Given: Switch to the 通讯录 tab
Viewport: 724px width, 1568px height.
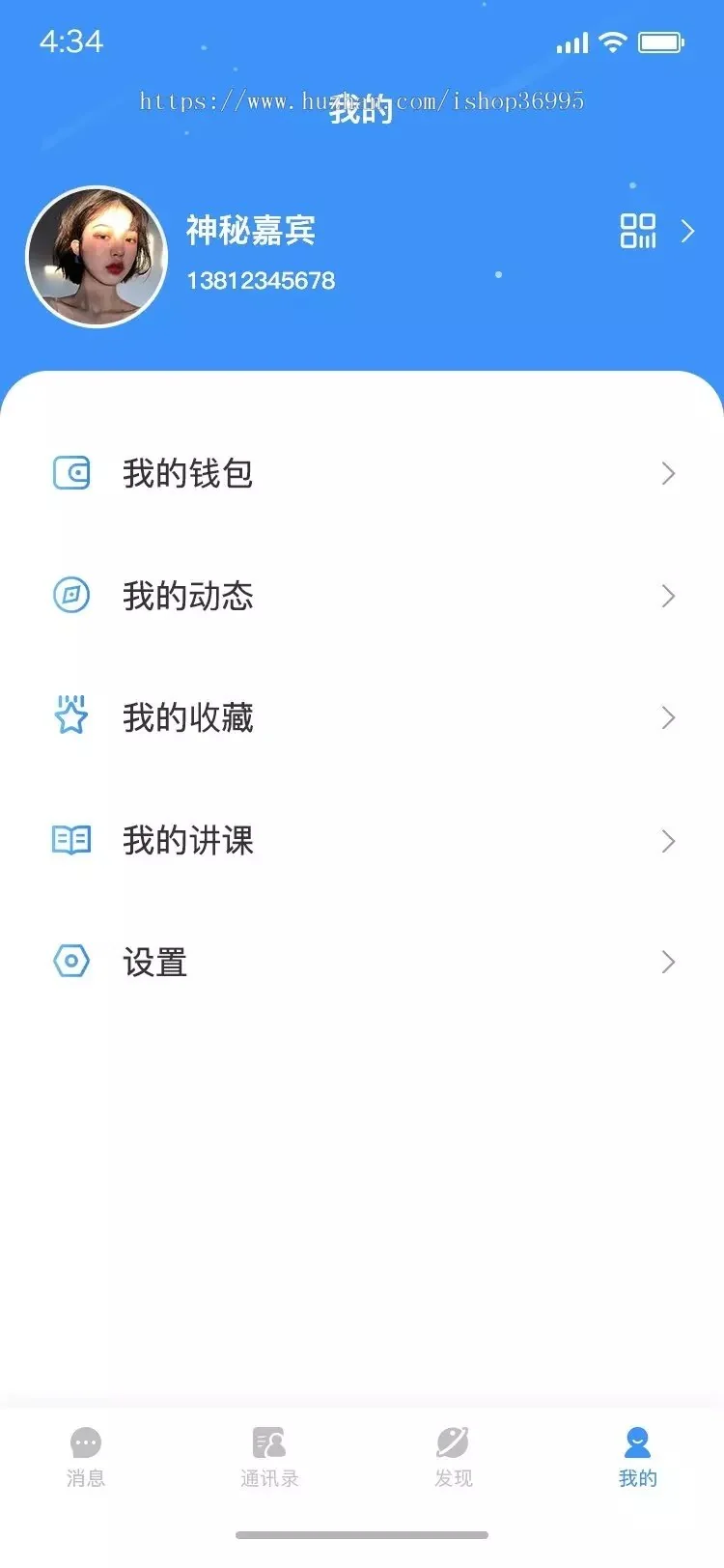Looking at the screenshot, I should click(x=269, y=1458).
